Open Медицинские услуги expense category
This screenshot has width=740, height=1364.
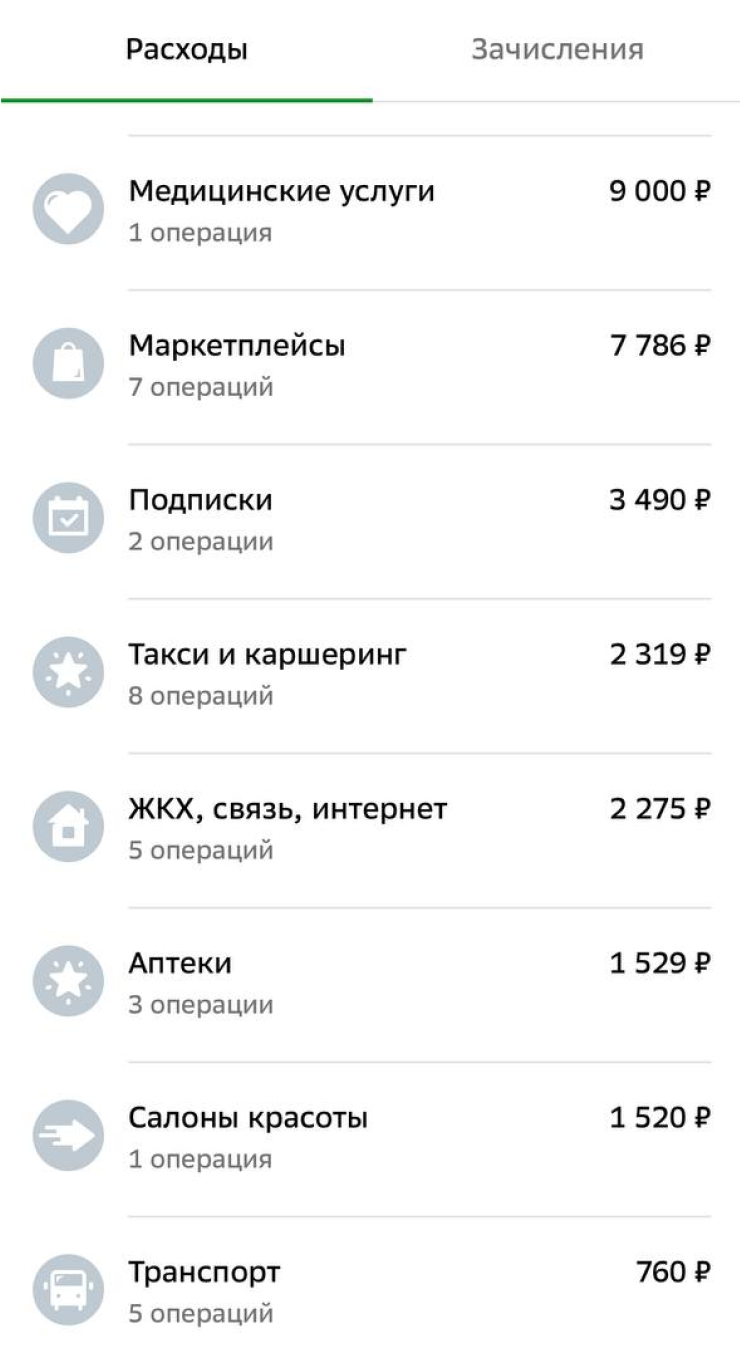370,212
